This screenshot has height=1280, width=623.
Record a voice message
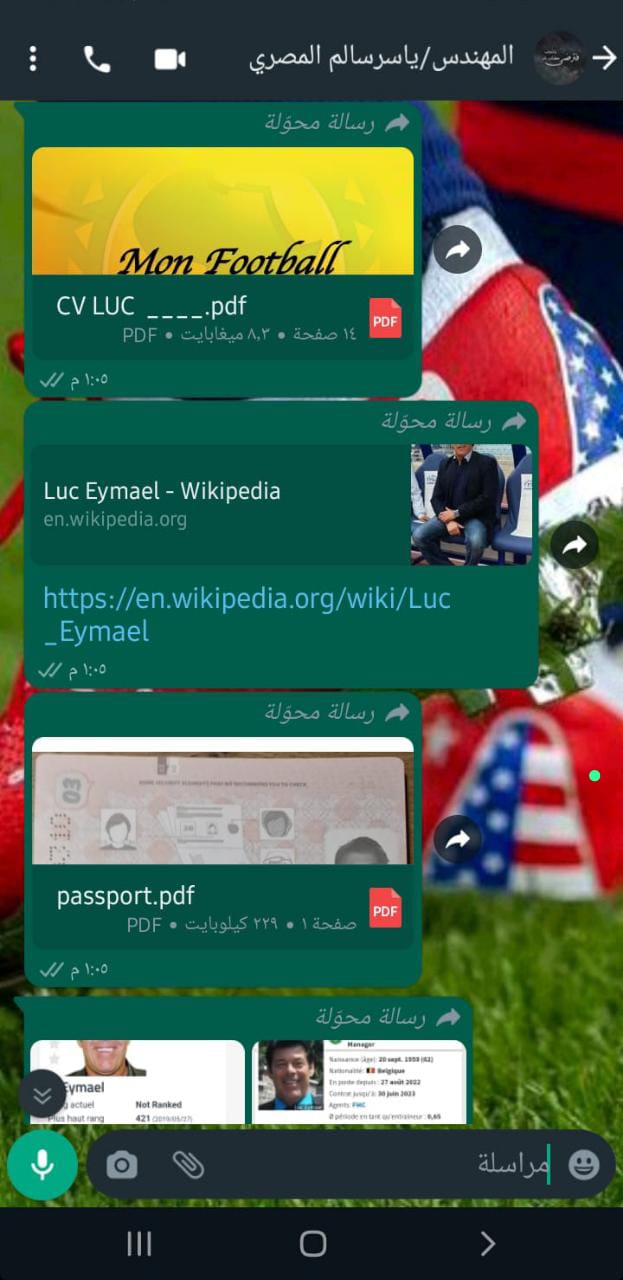(x=42, y=1164)
